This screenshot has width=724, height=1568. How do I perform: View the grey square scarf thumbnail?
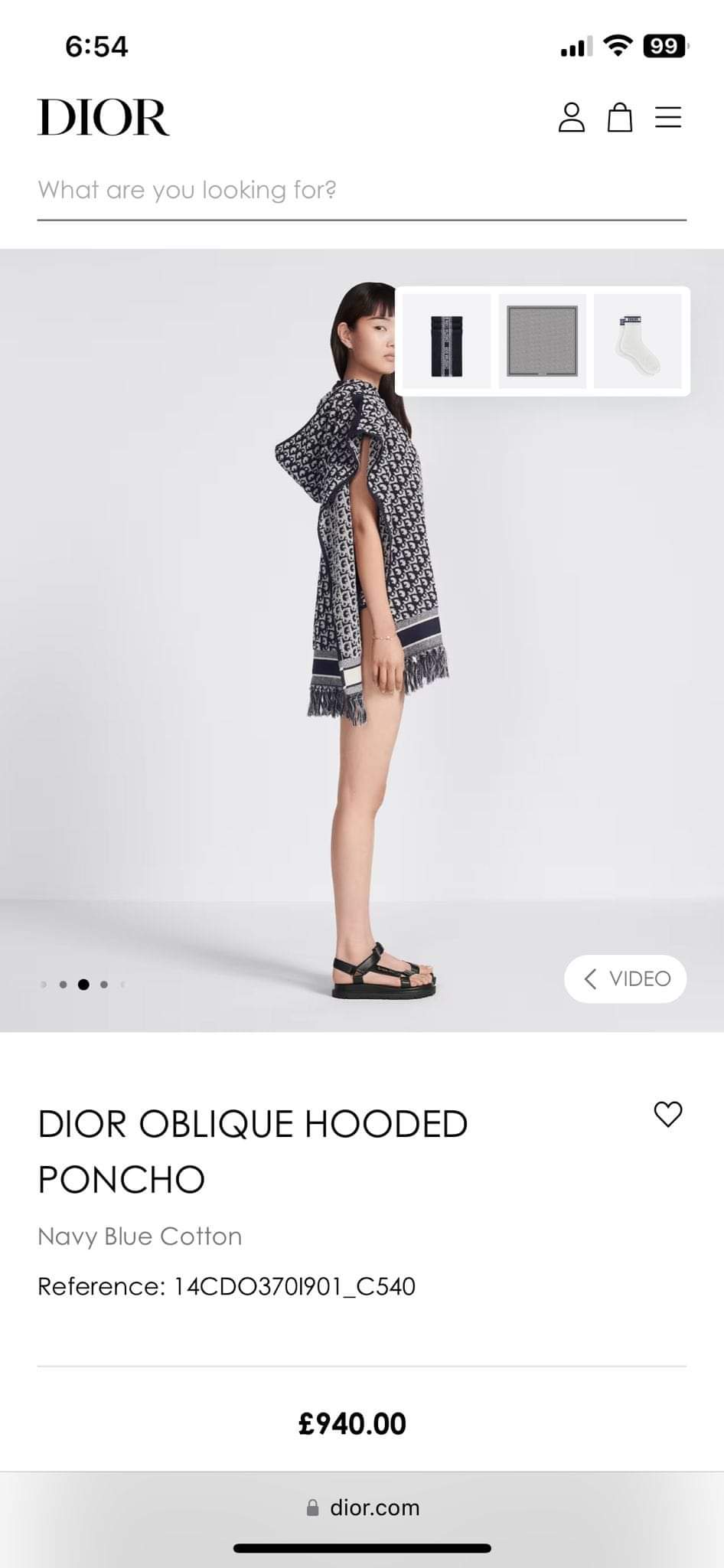[542, 341]
